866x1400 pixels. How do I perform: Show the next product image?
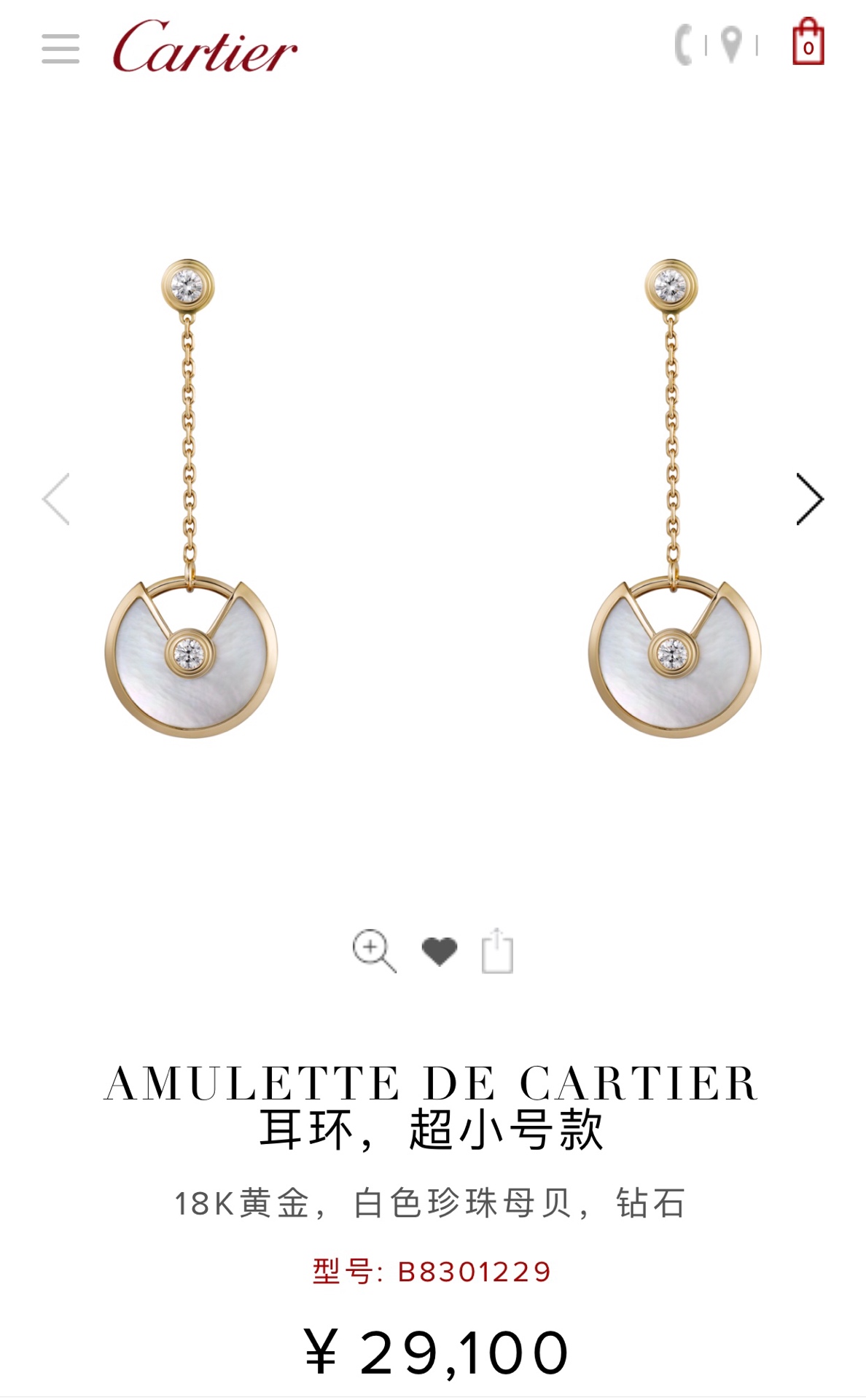point(809,499)
